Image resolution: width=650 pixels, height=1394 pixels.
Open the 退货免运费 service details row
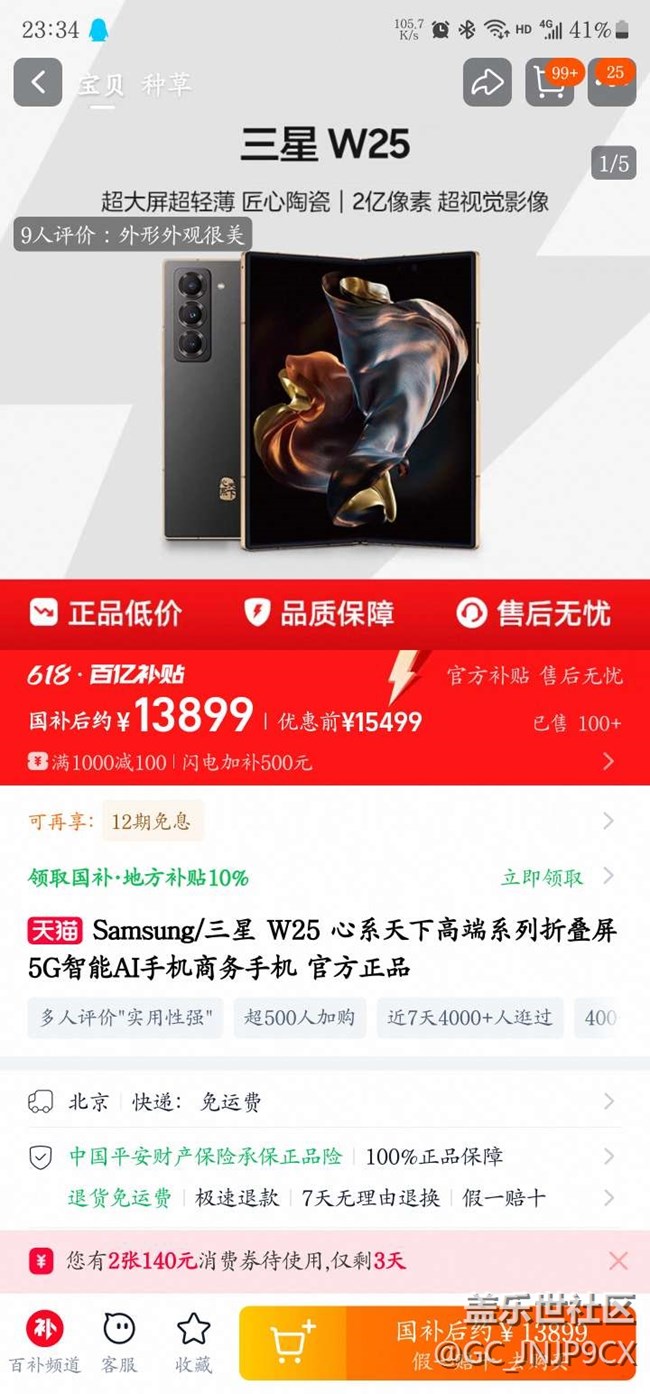coord(325,1197)
